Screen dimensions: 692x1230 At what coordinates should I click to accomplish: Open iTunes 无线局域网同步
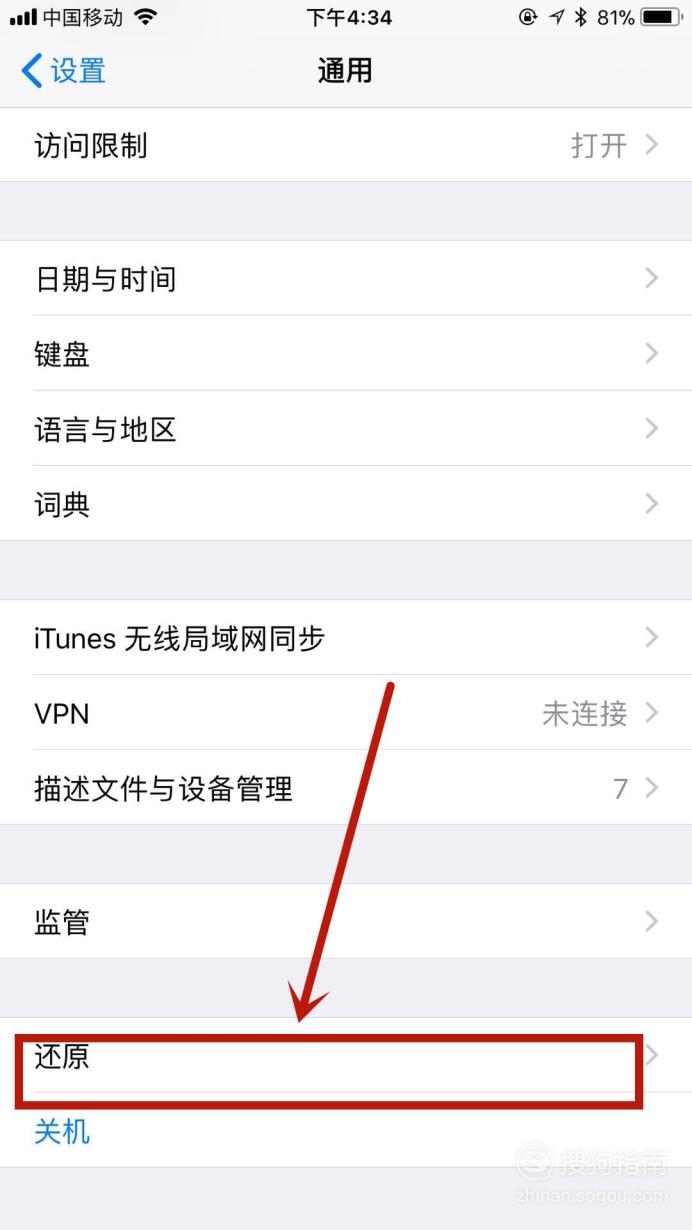[346, 637]
